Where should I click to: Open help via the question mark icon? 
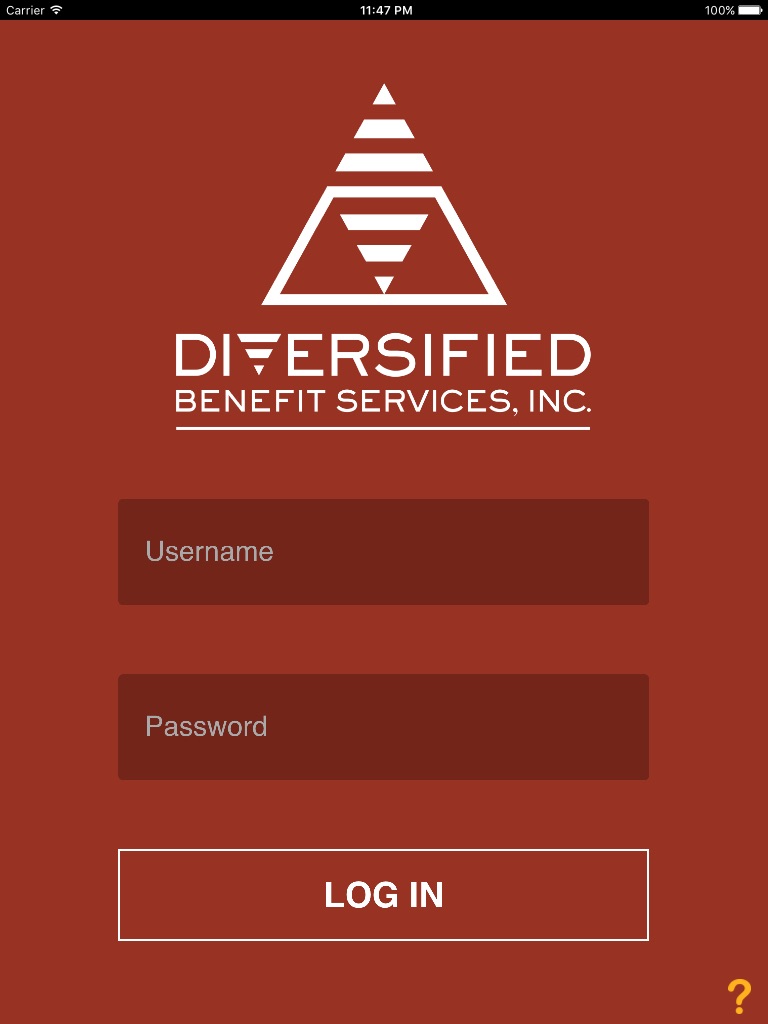[739, 997]
